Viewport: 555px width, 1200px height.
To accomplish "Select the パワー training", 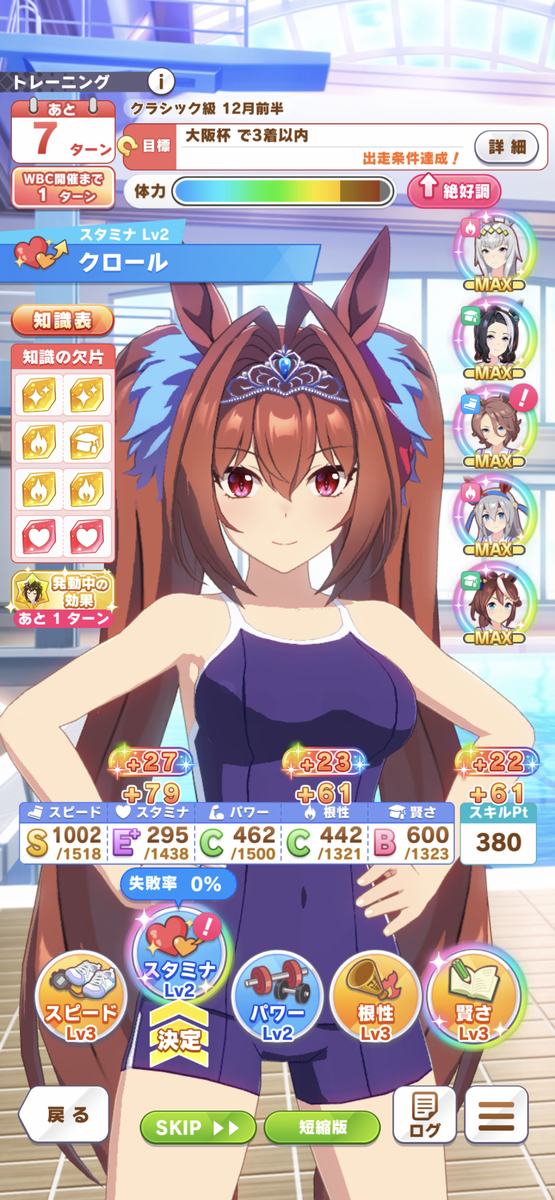I will click(277, 1000).
